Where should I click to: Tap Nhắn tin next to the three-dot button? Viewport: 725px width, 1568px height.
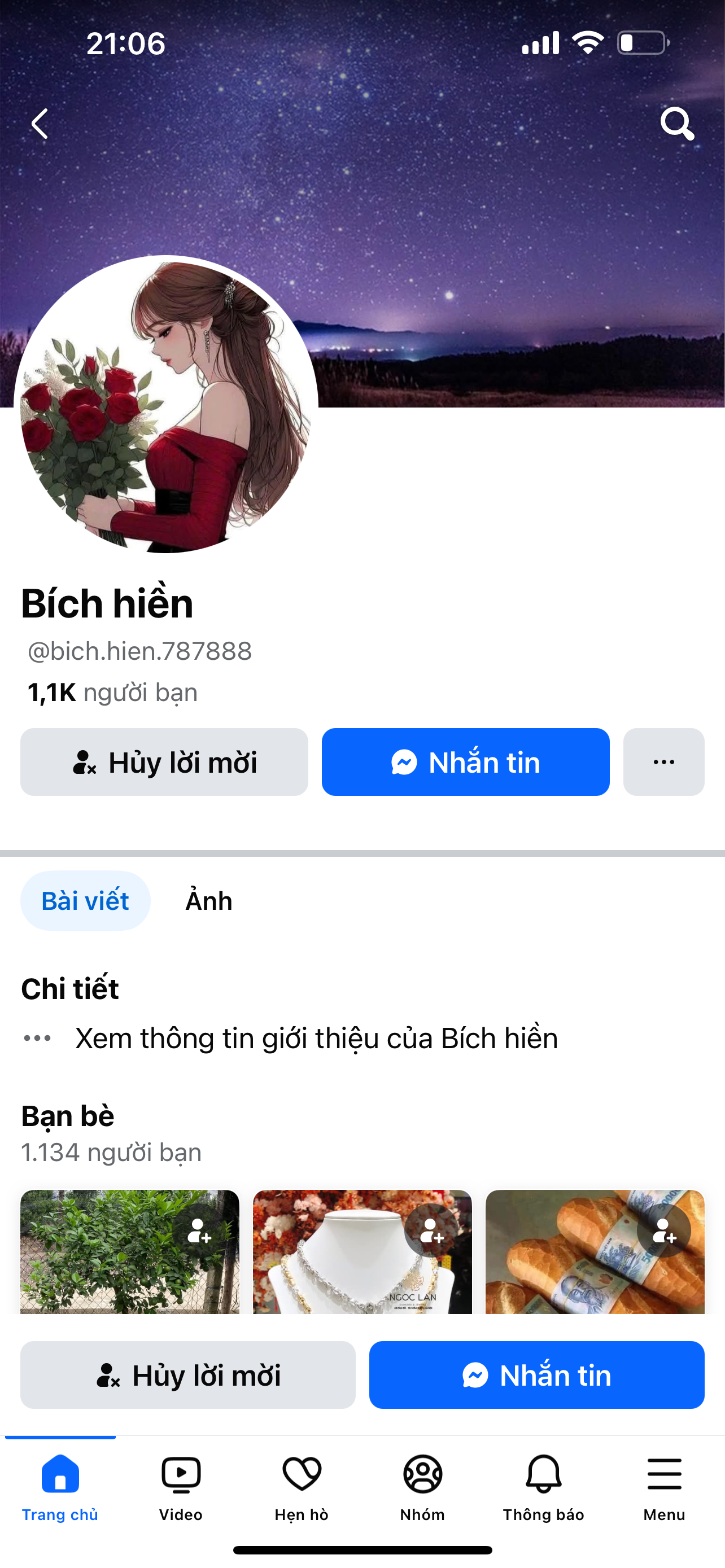465,762
